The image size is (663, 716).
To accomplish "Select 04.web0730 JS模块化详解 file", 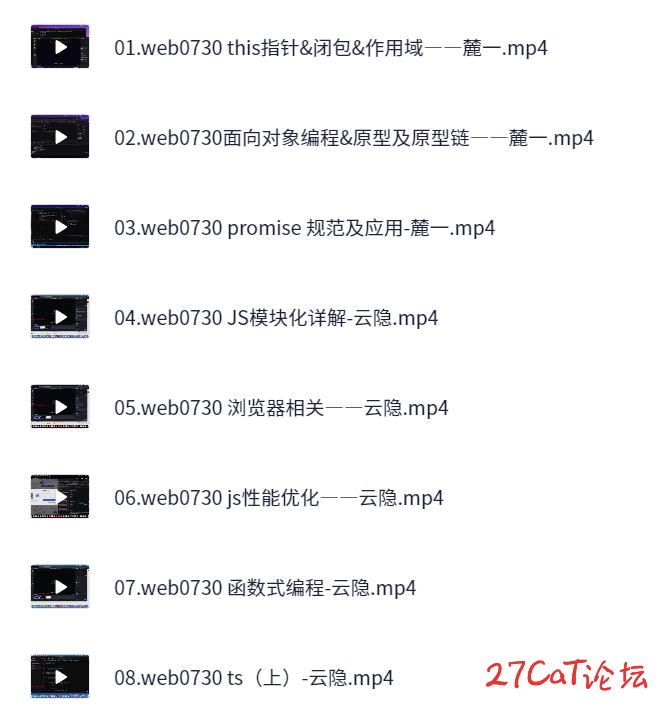I will tap(276, 317).
